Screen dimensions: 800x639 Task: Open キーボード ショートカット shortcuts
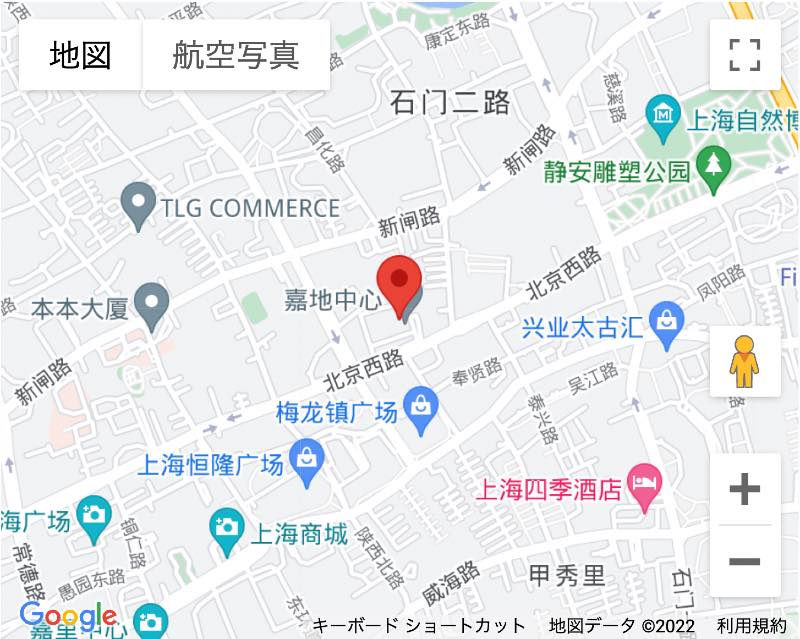coord(418,626)
